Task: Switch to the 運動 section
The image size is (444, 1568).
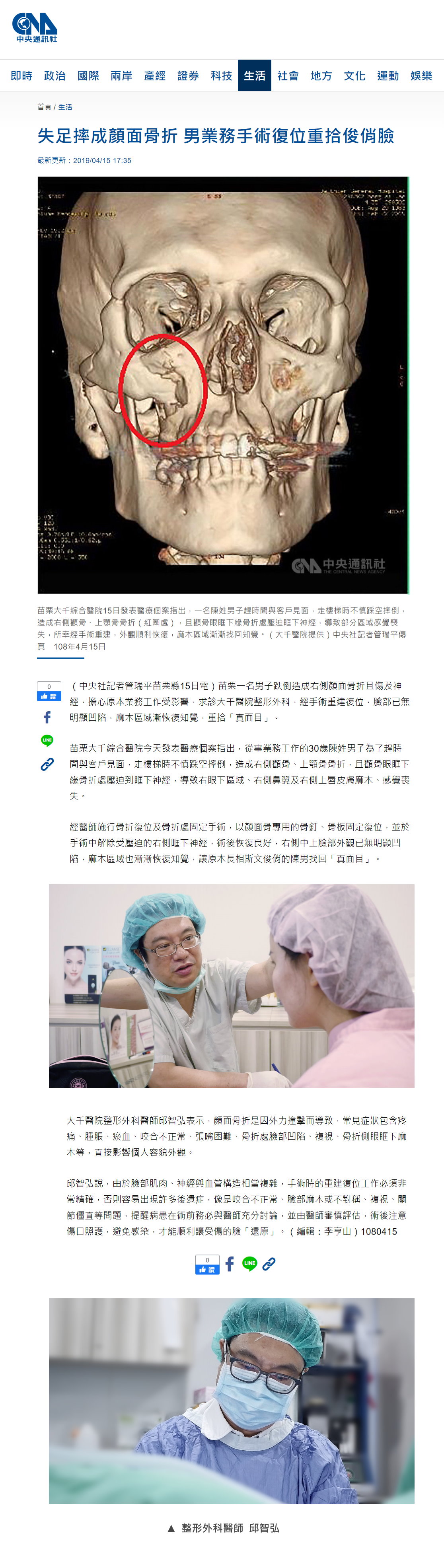Action: pyautogui.click(x=388, y=76)
